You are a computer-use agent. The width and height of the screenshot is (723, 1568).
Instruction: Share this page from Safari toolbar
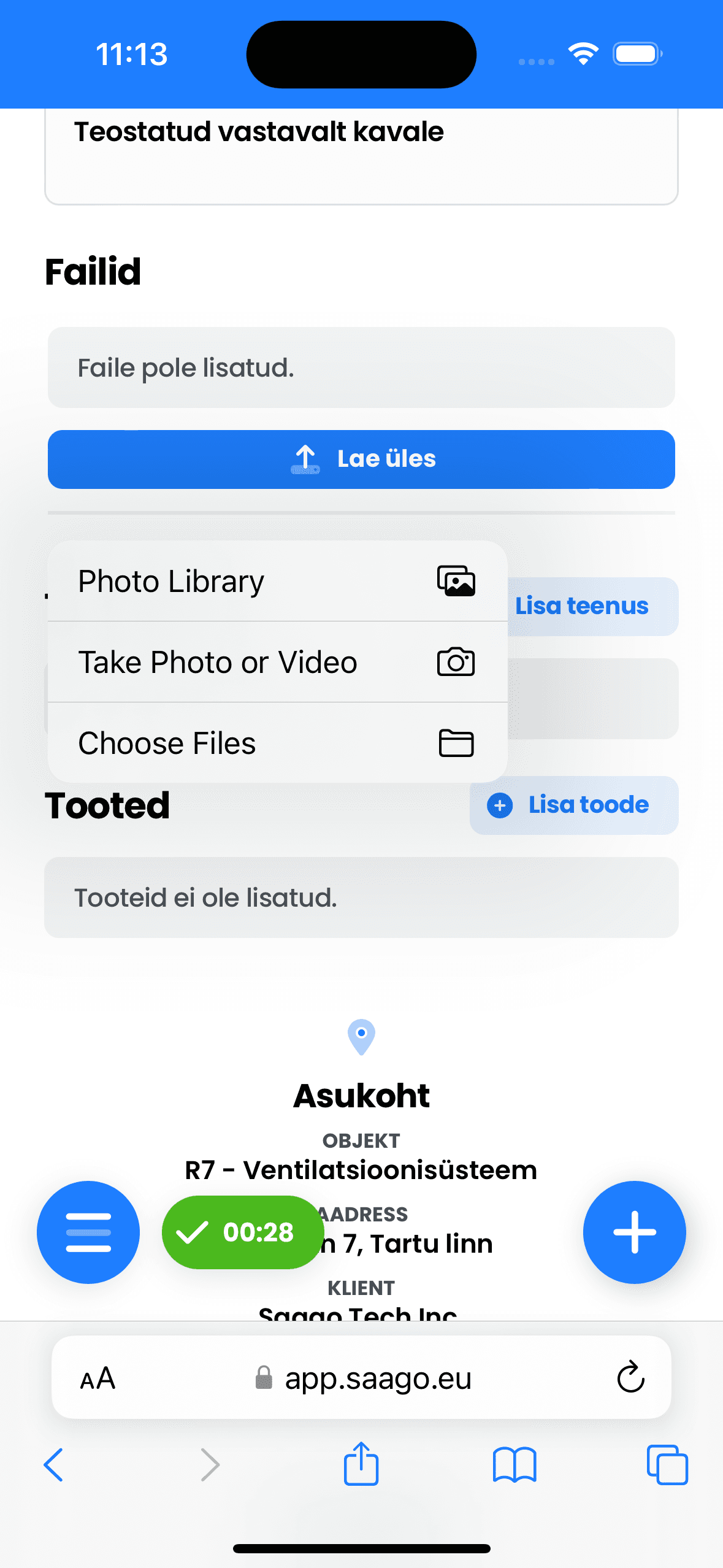coord(361,1465)
